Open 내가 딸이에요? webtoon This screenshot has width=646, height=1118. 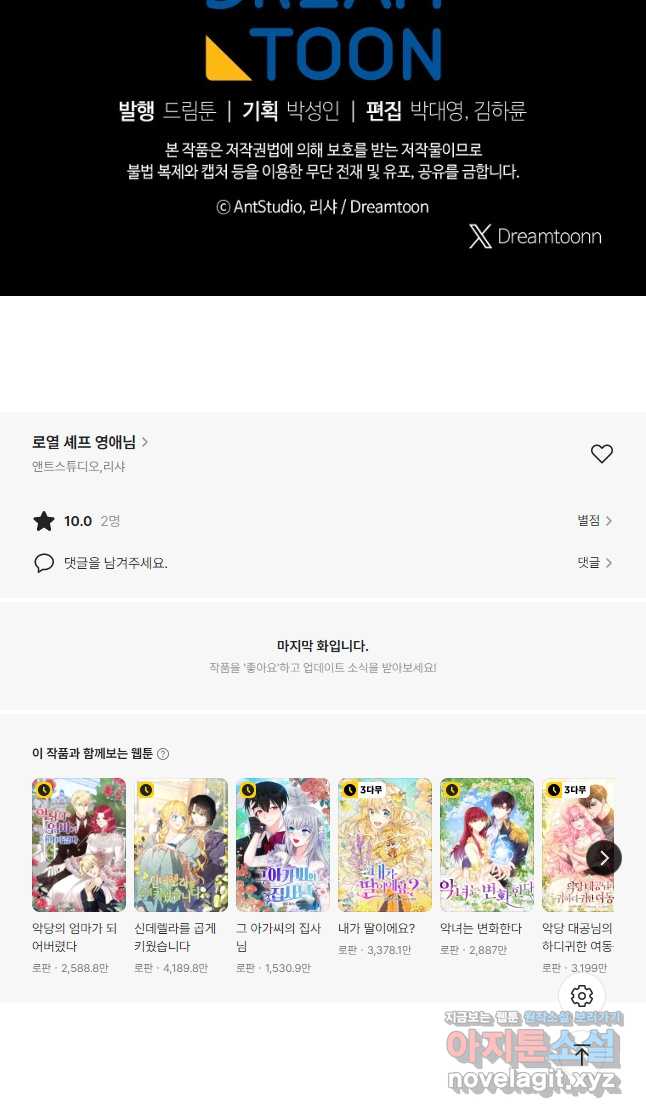coord(385,845)
